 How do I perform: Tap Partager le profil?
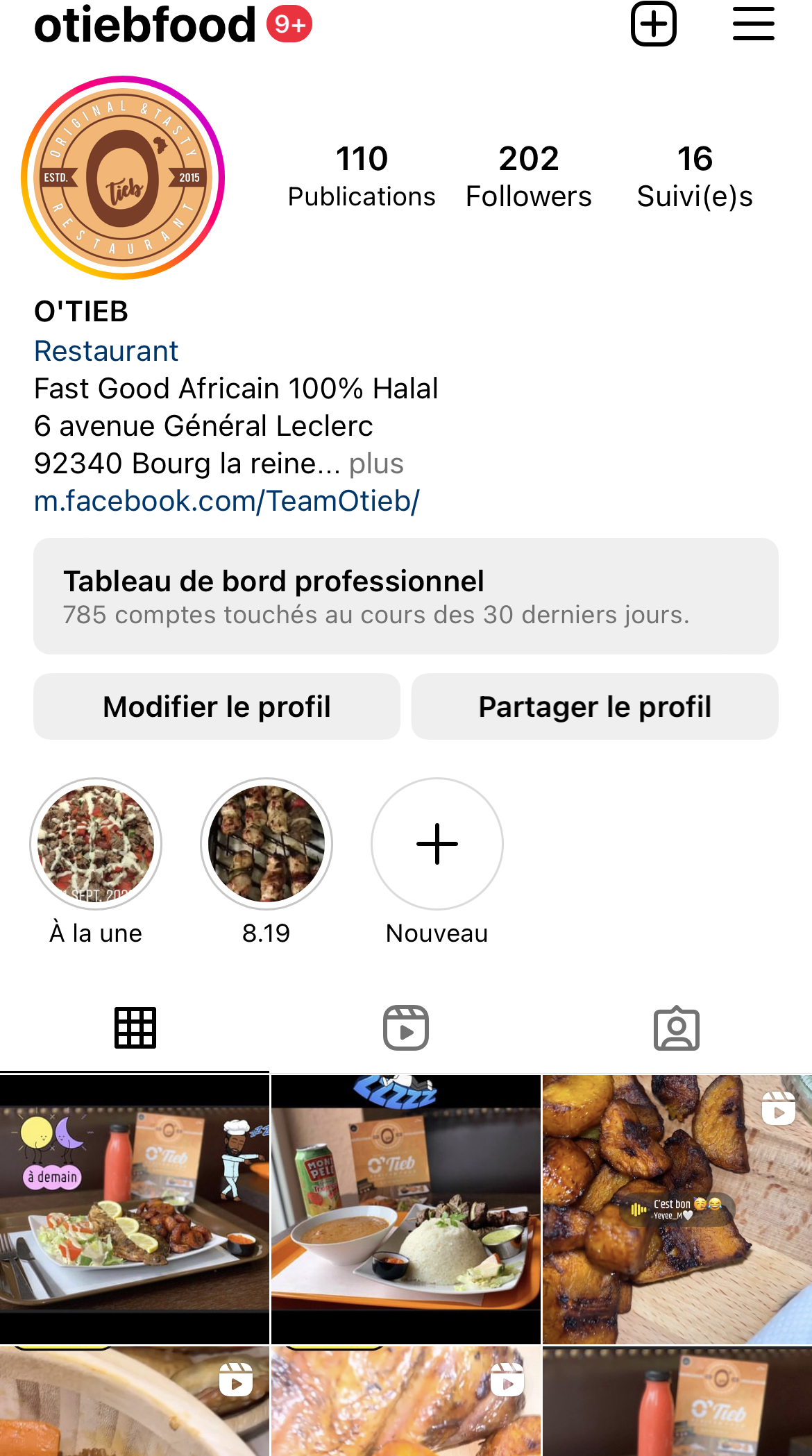(x=595, y=706)
